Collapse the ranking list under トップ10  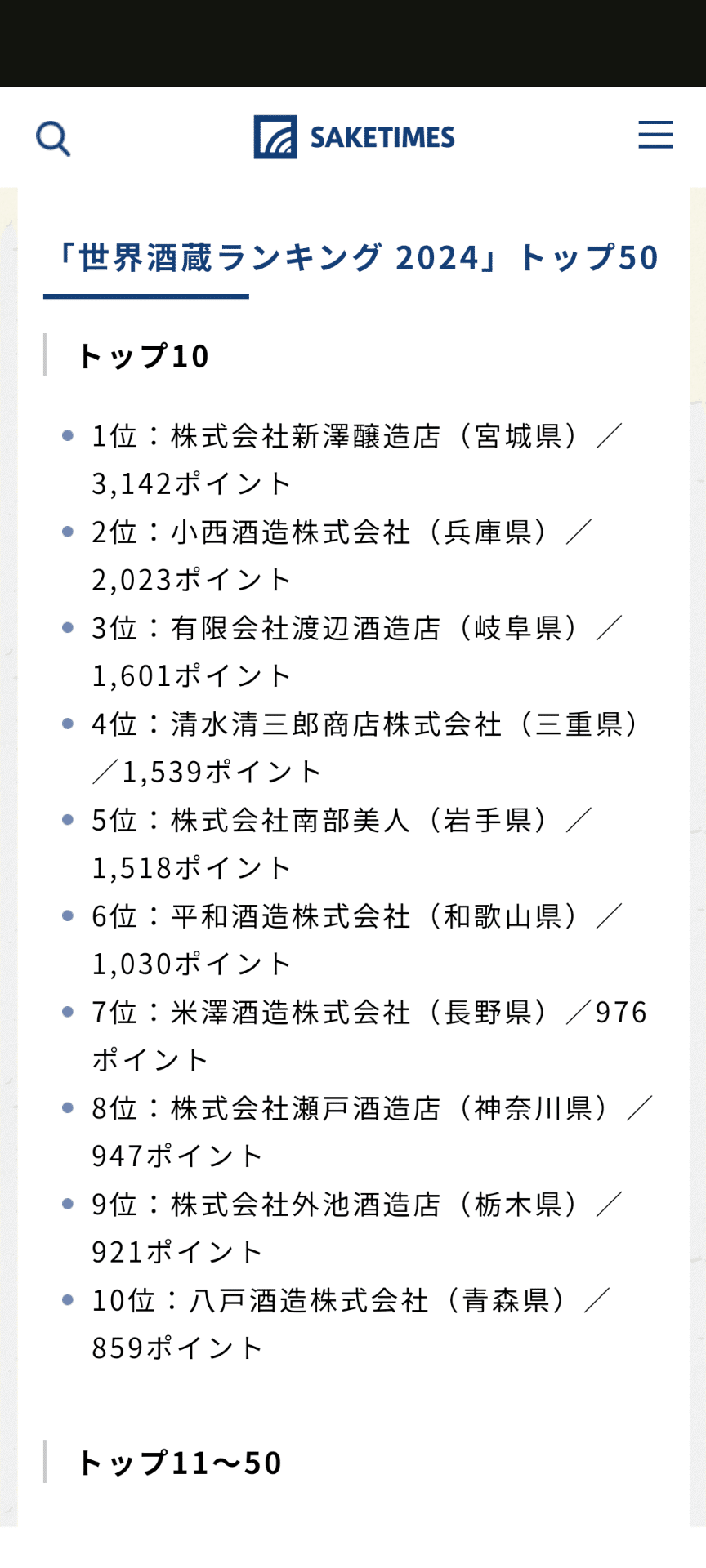(144, 355)
